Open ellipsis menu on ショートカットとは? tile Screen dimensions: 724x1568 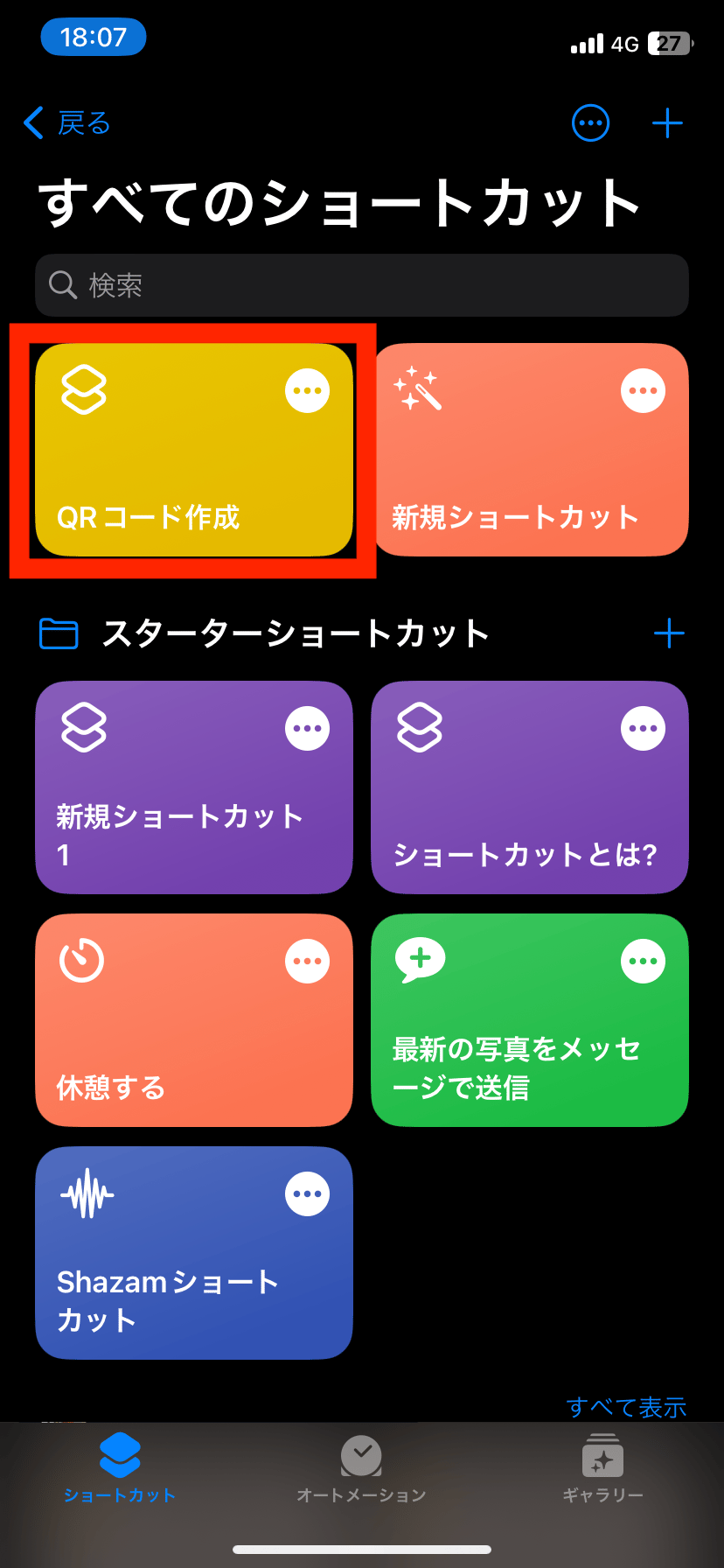pos(643,727)
